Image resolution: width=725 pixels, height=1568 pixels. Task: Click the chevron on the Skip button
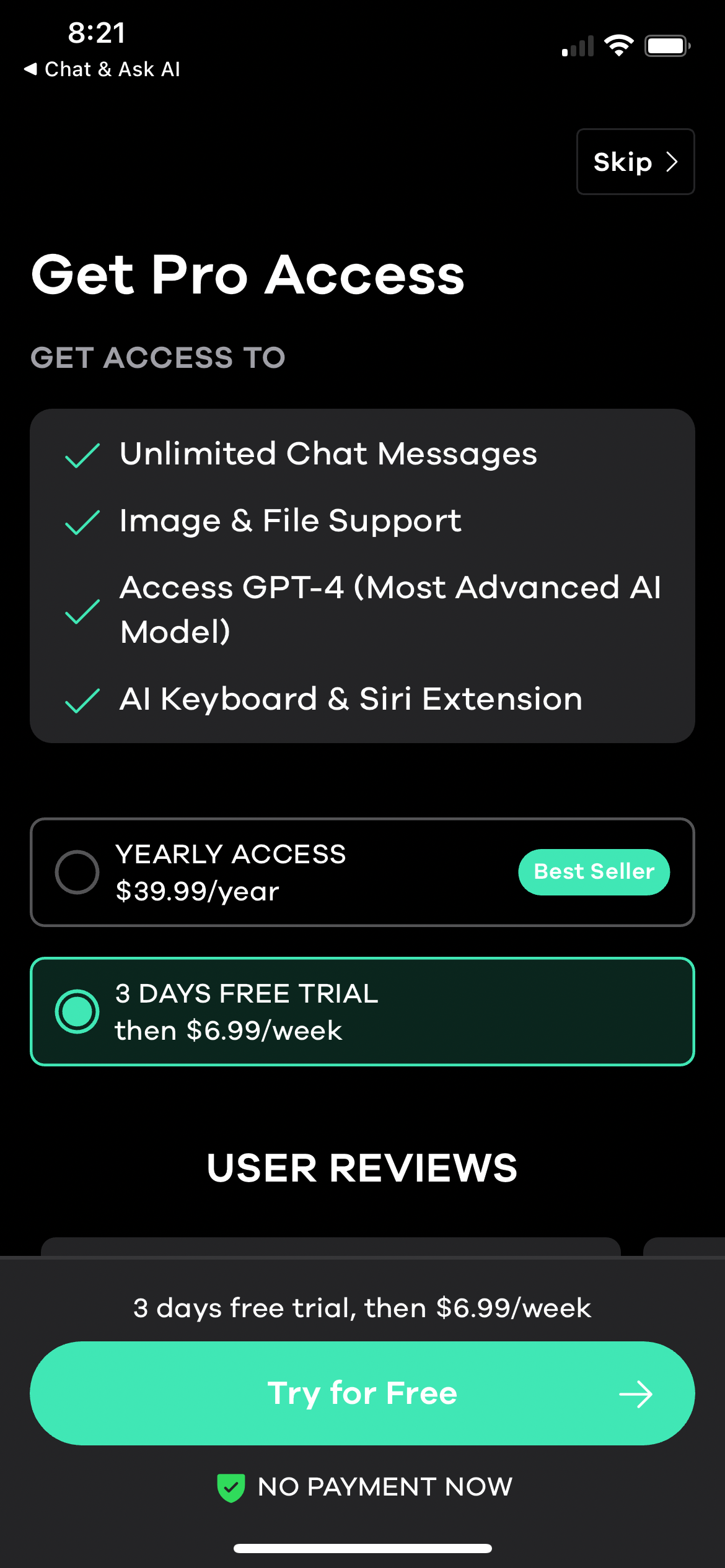pos(673,162)
